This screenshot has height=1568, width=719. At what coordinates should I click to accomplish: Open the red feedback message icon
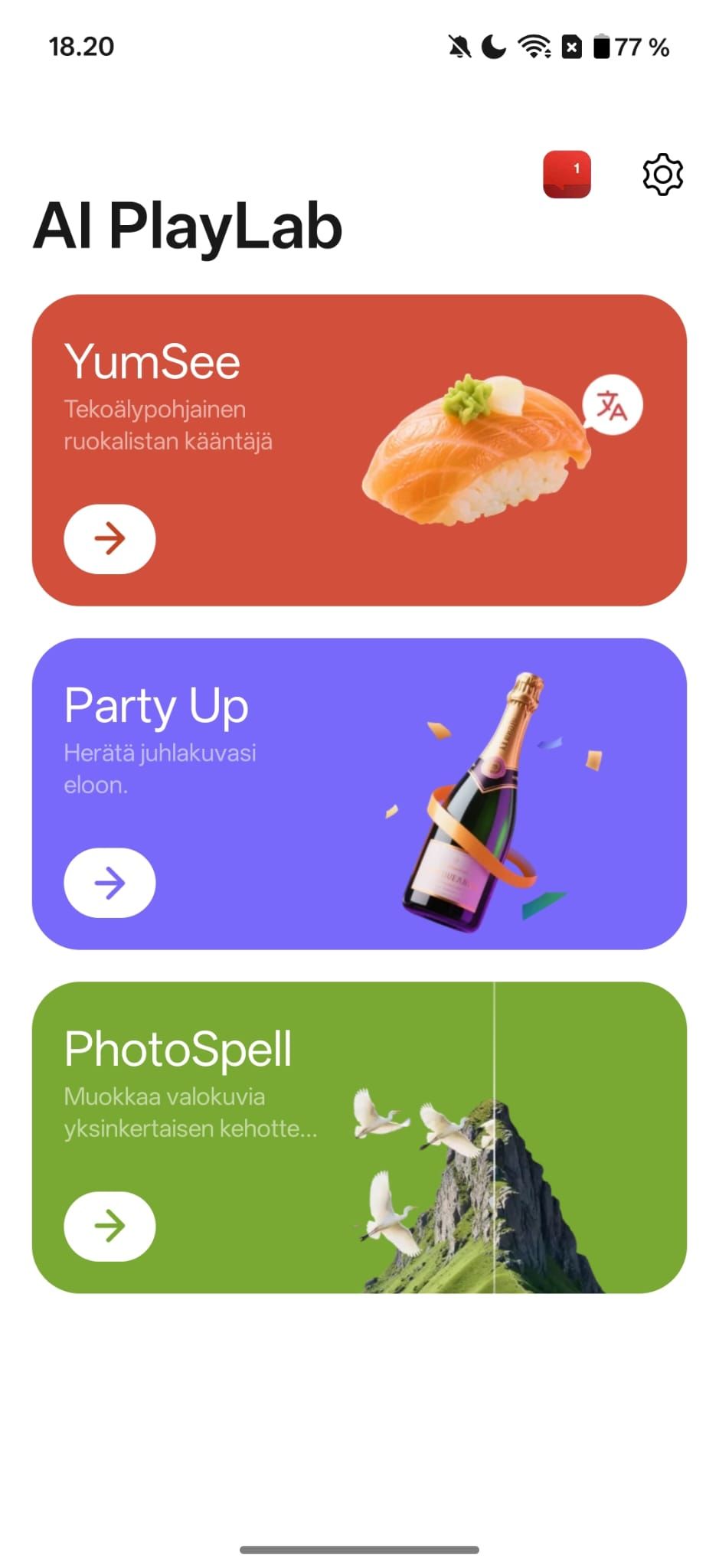pyautogui.click(x=567, y=175)
